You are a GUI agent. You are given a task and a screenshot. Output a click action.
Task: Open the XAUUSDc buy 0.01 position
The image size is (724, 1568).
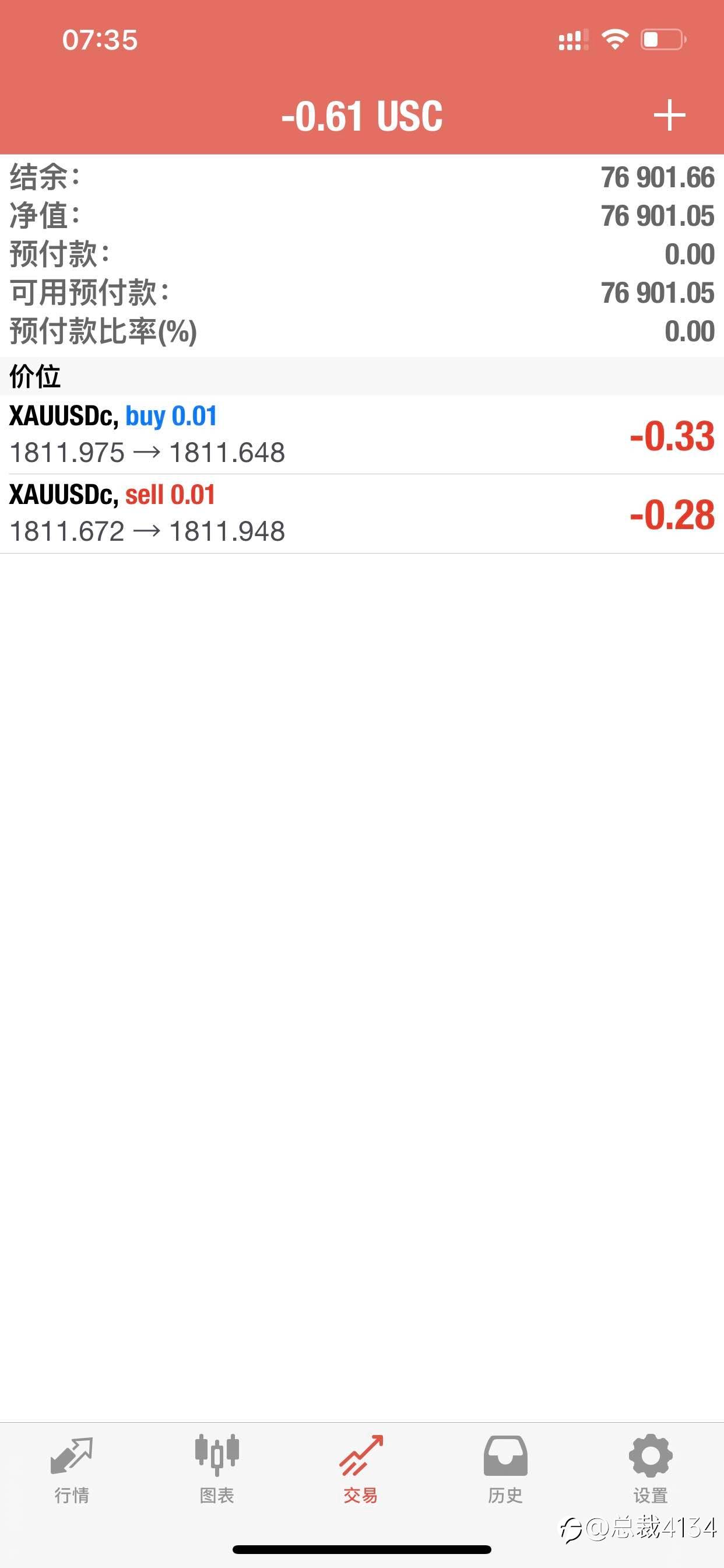[x=362, y=435]
